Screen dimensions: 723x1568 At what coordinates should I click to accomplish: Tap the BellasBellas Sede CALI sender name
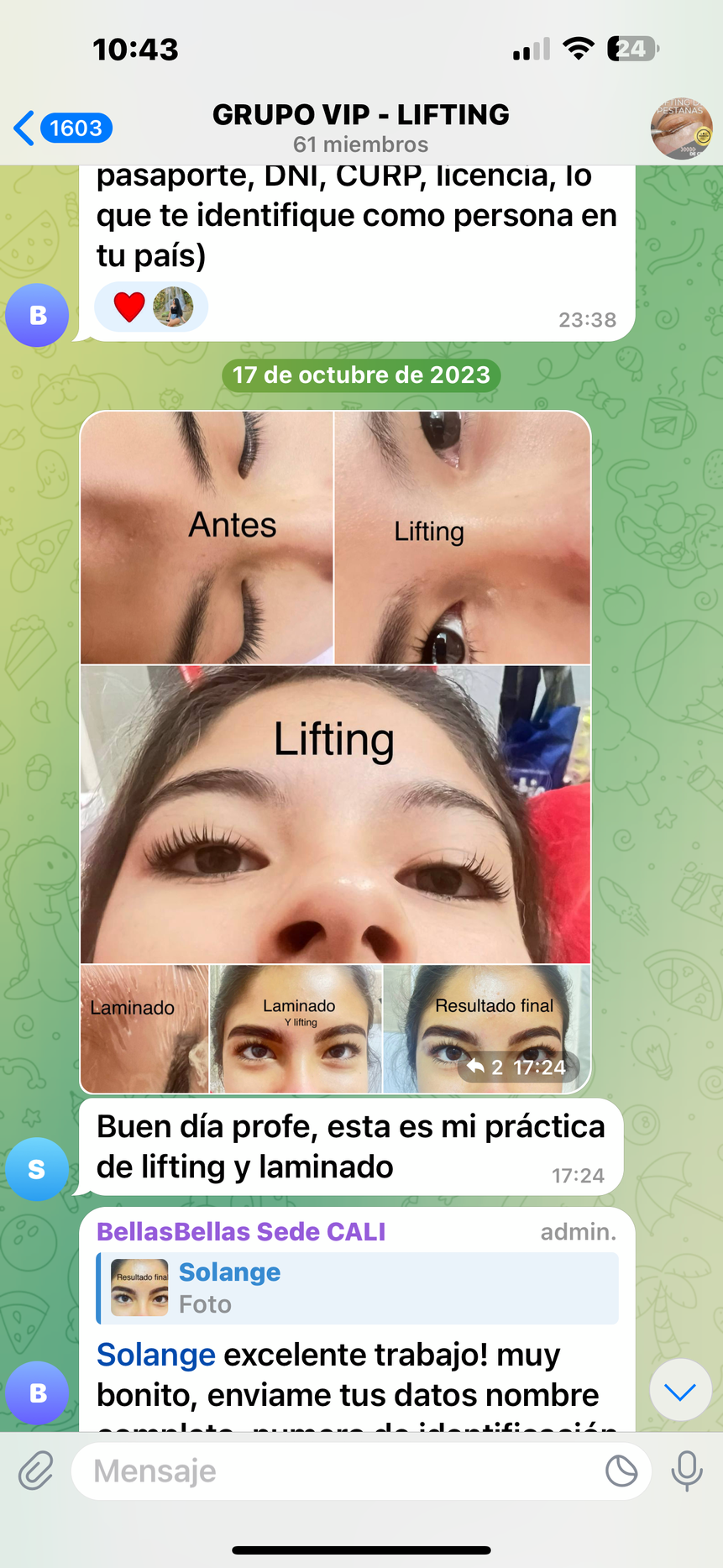click(240, 1231)
